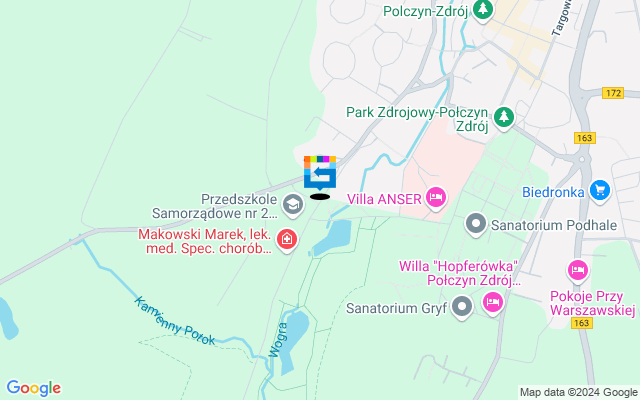Open Makowski Marek medical marker

click(x=287, y=239)
